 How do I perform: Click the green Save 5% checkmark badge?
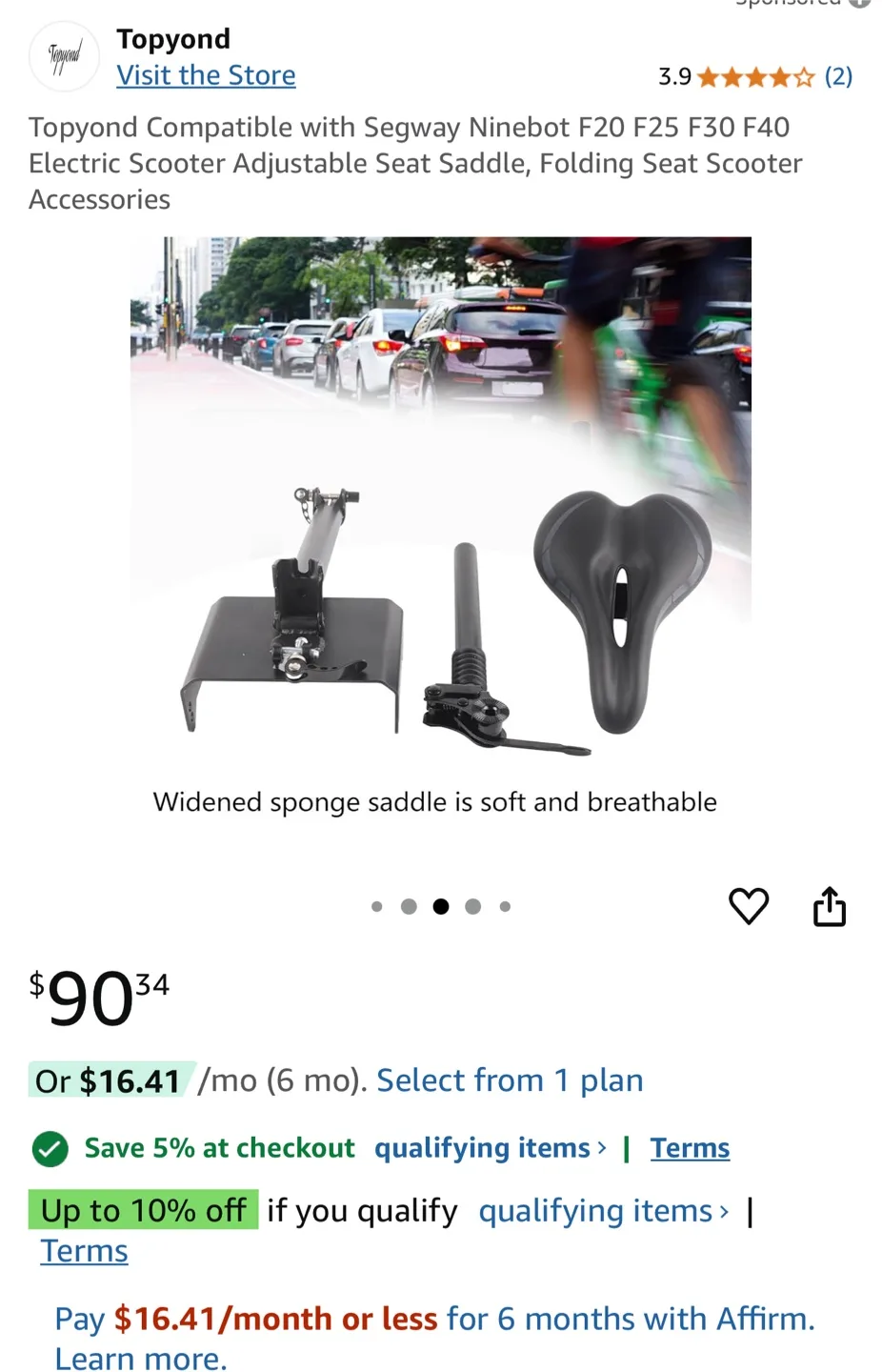click(x=50, y=1148)
